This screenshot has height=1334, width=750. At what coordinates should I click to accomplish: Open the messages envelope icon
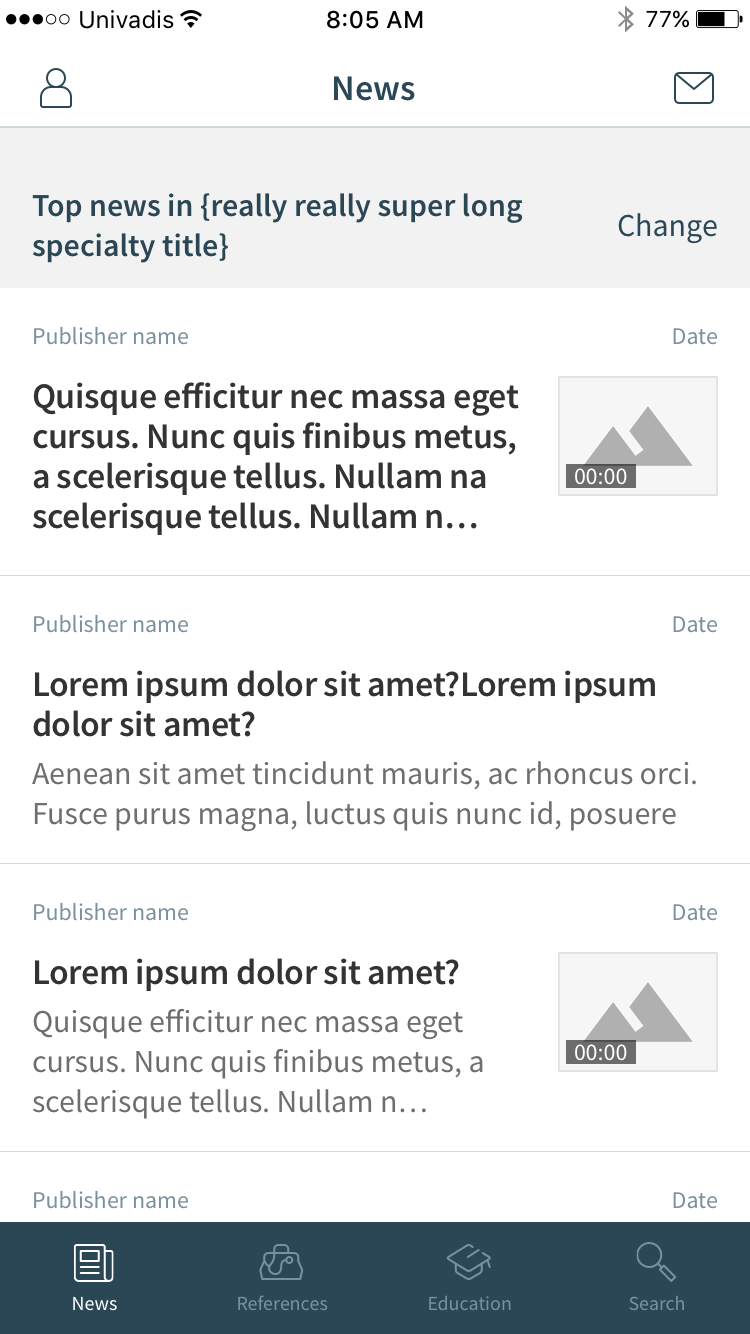pos(694,88)
